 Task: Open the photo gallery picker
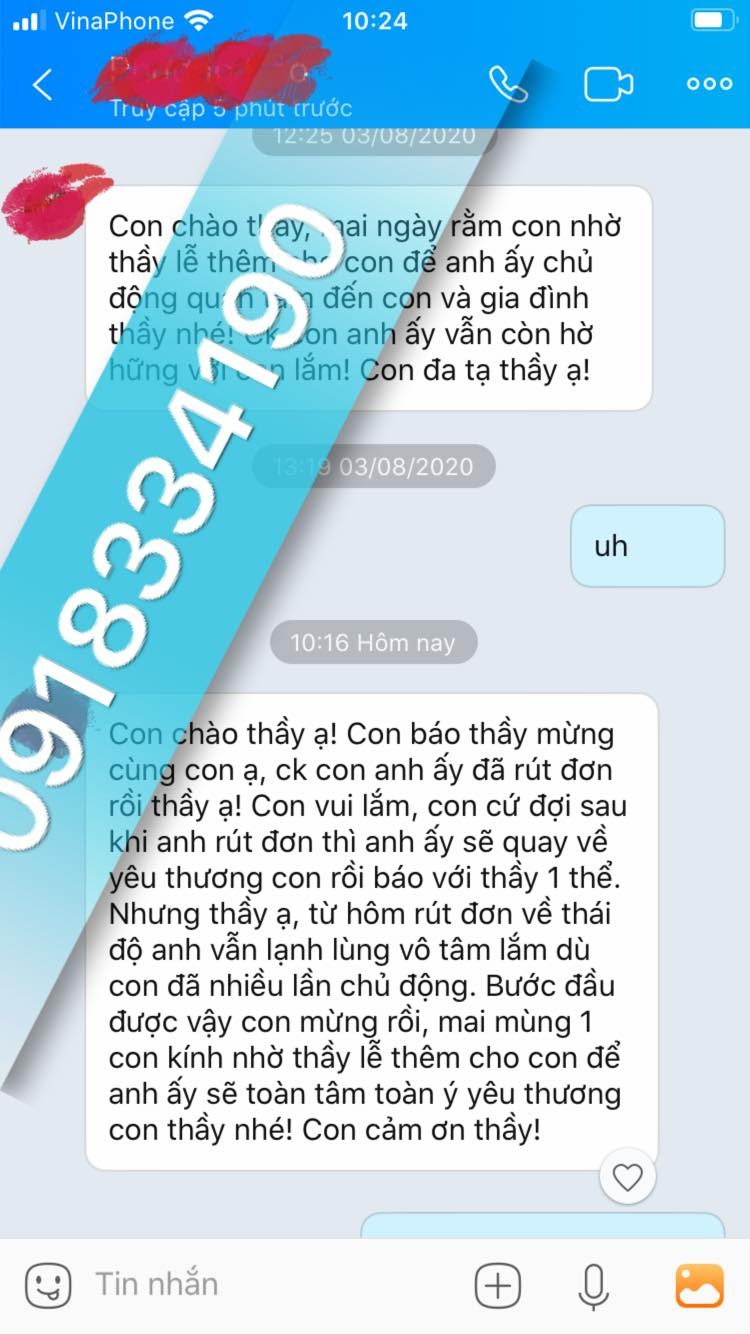[x=699, y=1285]
